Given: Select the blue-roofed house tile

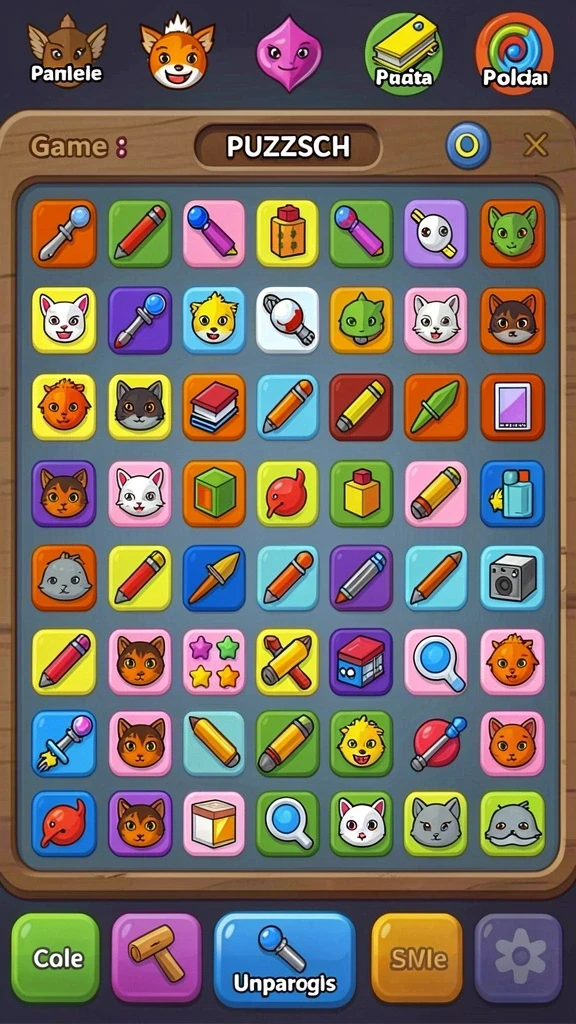Looking at the screenshot, I should coord(361,661).
